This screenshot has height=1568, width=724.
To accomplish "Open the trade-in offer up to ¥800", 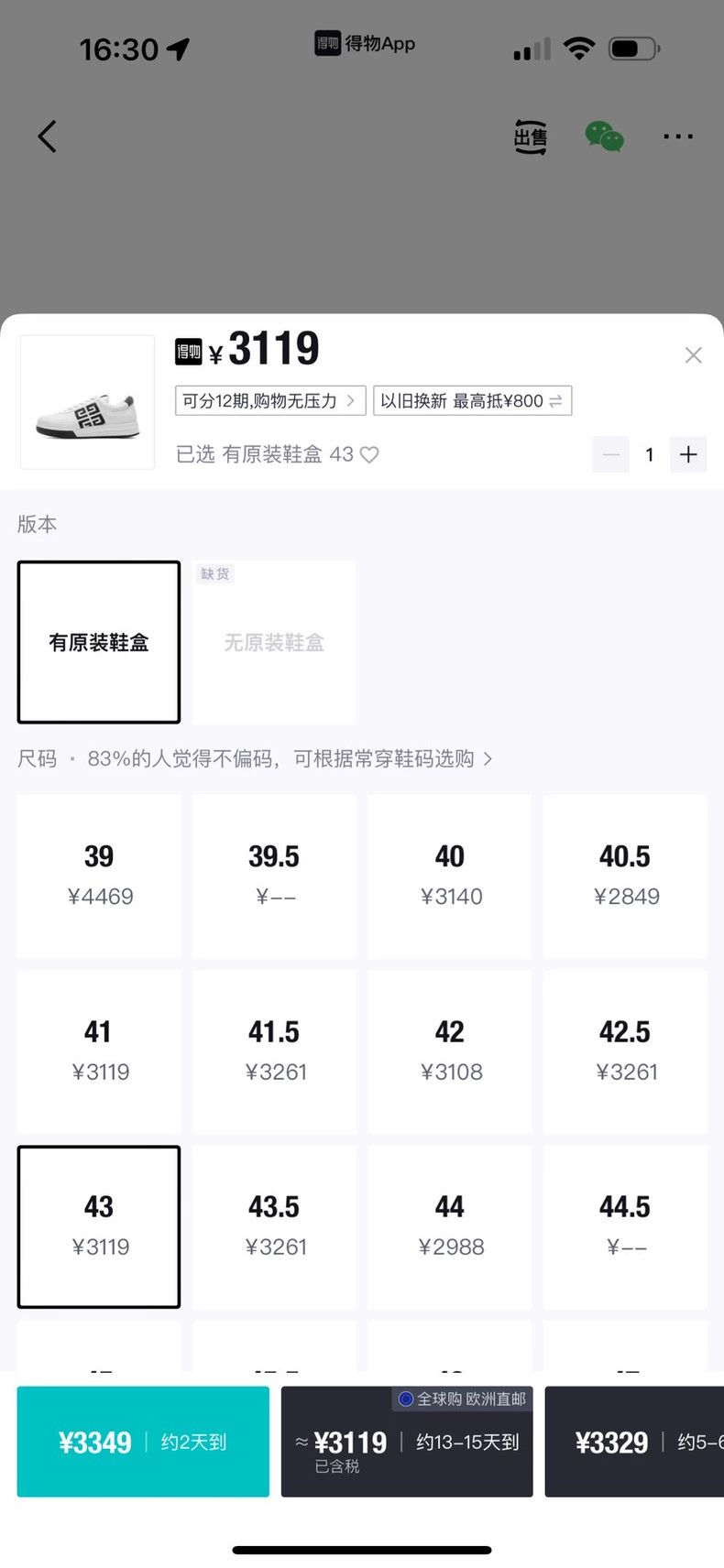I will [x=472, y=400].
